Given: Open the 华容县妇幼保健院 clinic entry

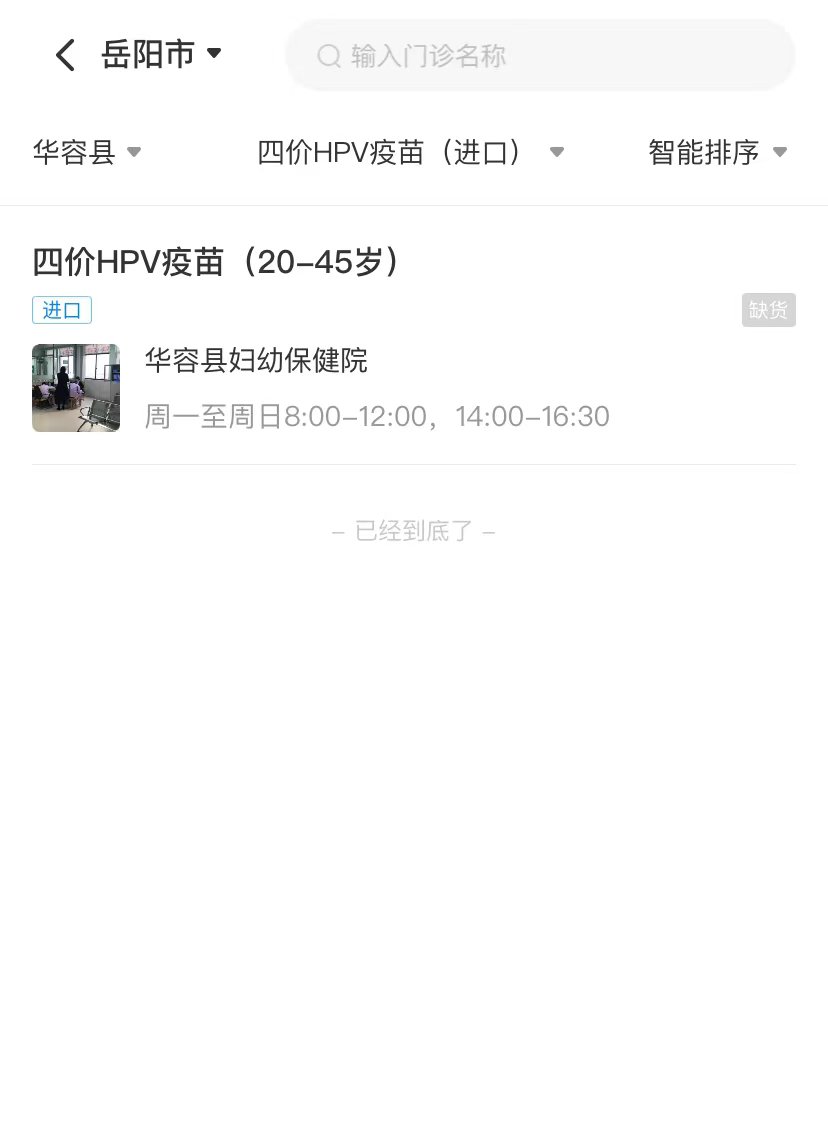Looking at the screenshot, I should point(256,361).
